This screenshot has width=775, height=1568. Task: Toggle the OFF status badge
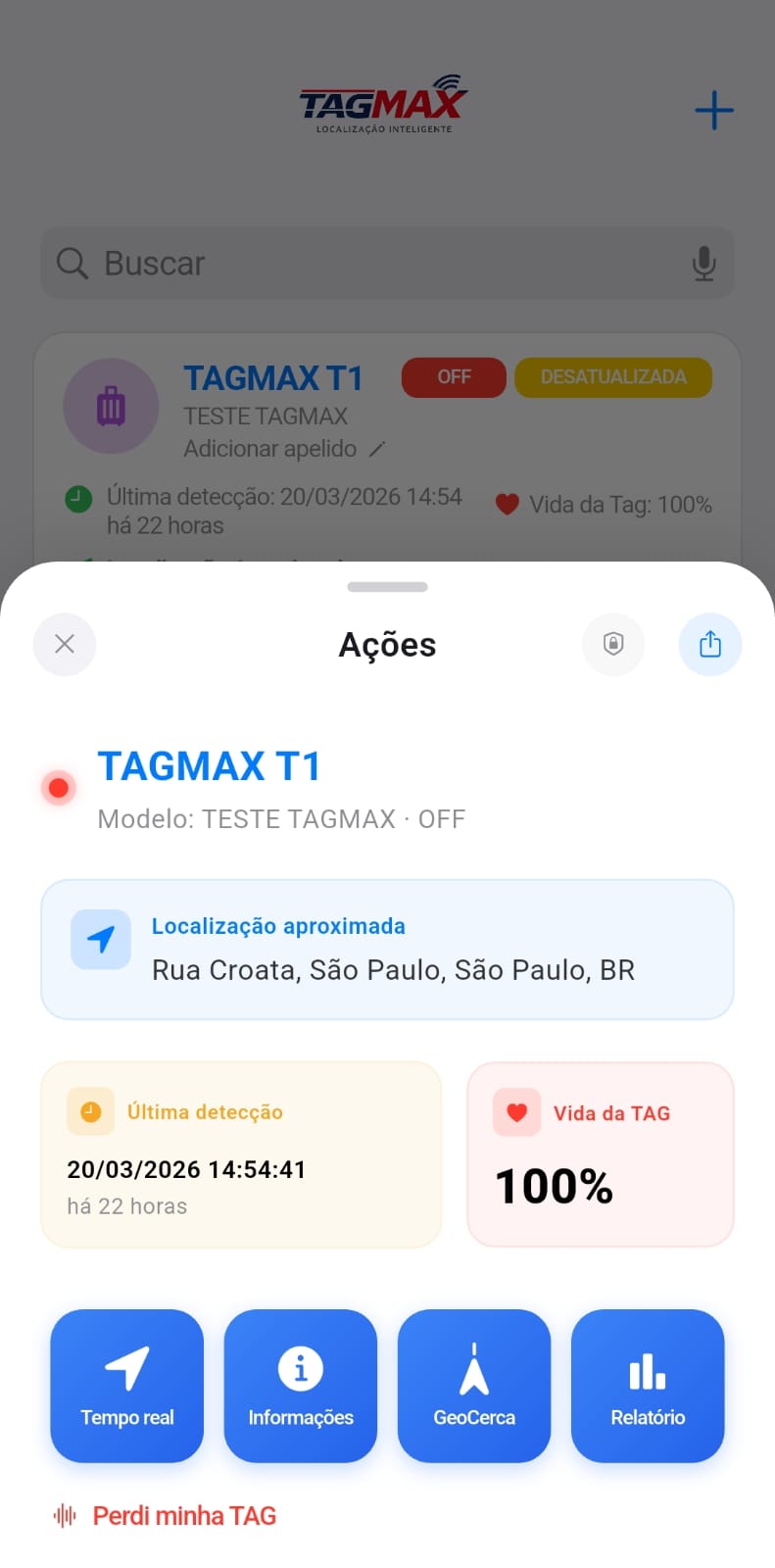coord(453,377)
